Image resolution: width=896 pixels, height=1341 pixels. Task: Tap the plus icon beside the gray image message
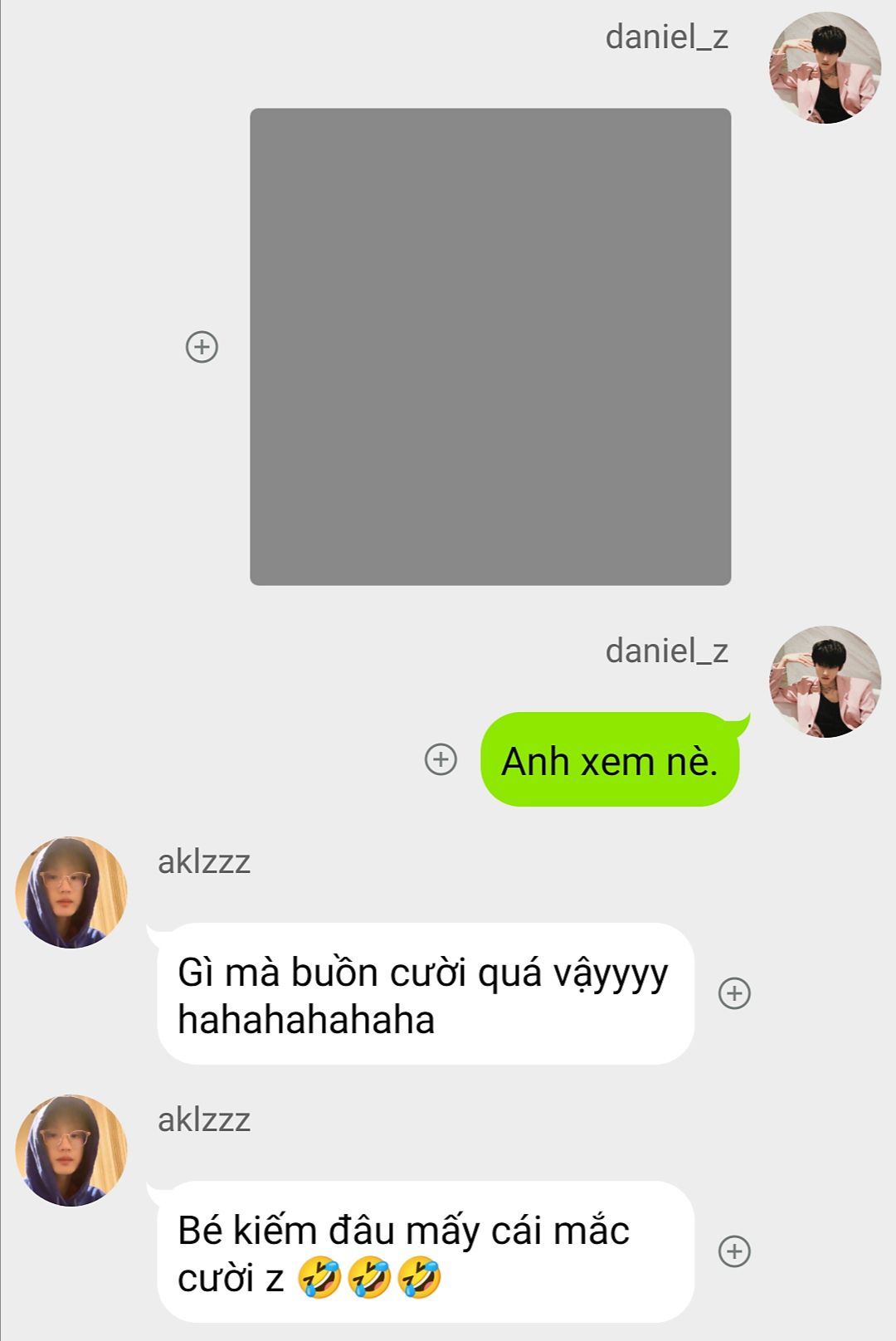tap(202, 347)
